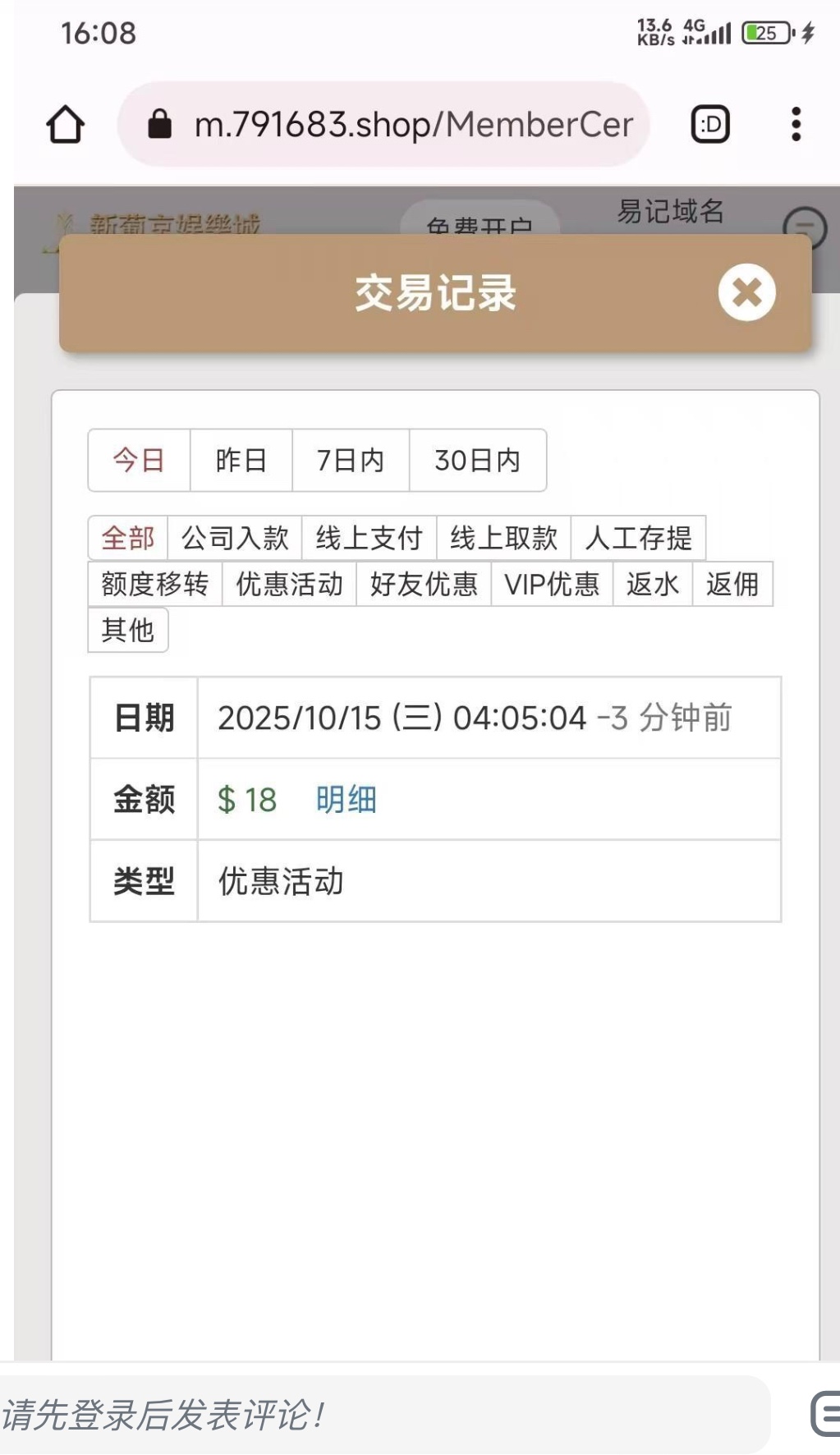The height and width of the screenshot is (1455, 840).
Task: Filter by 优惠活动 type
Action: [289, 585]
